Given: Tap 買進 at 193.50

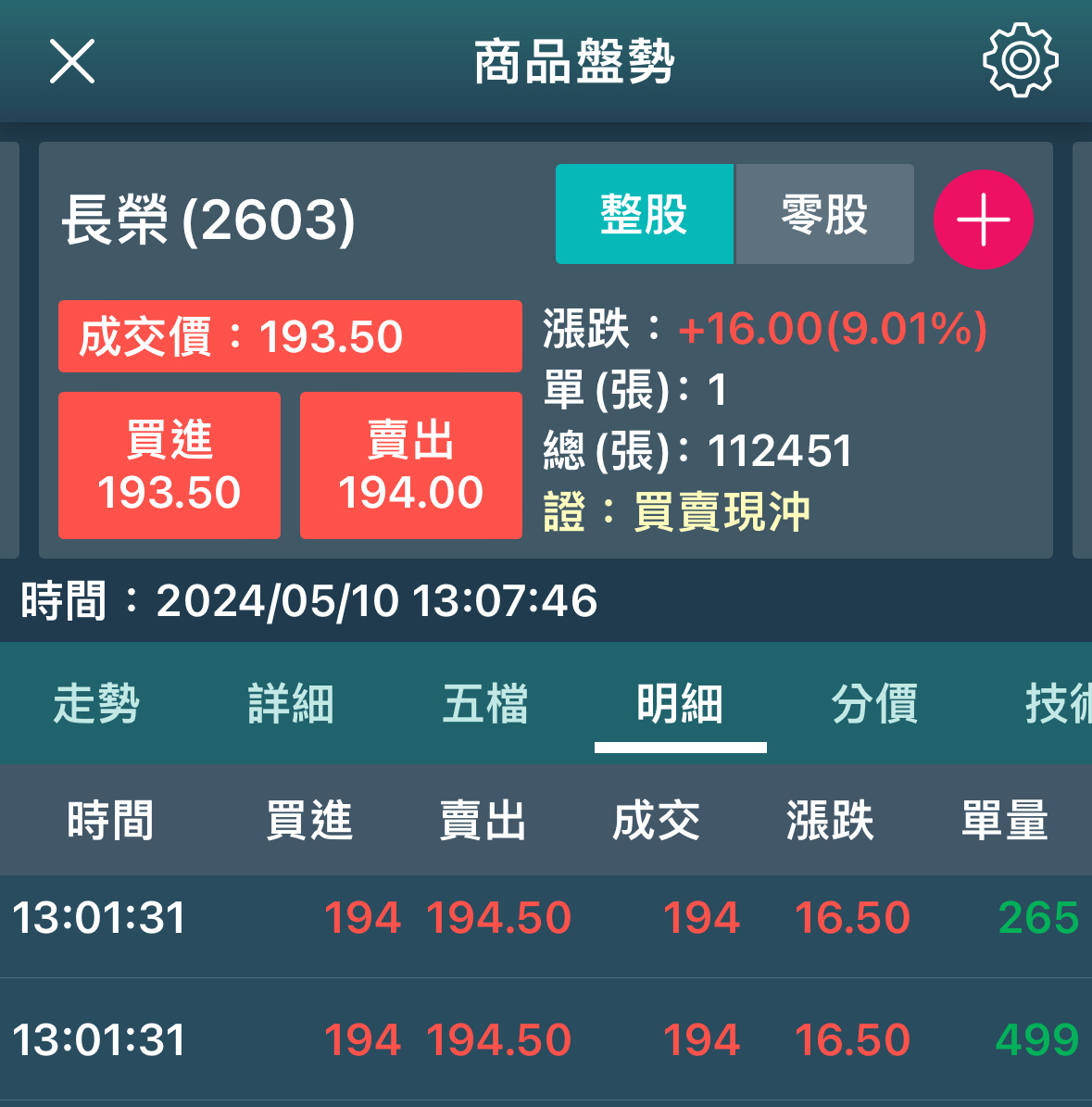Looking at the screenshot, I should click(x=169, y=465).
